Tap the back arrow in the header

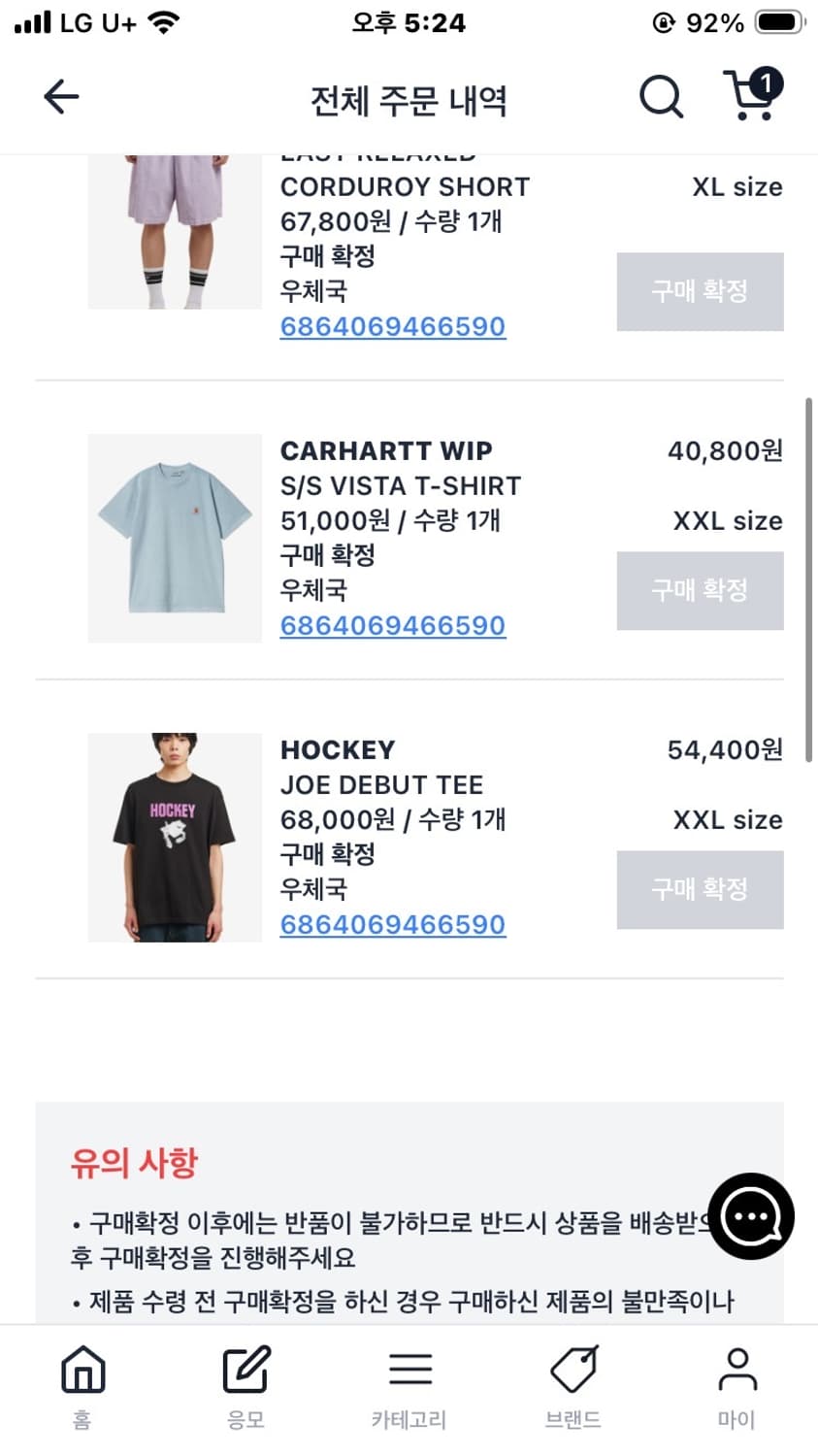(61, 96)
